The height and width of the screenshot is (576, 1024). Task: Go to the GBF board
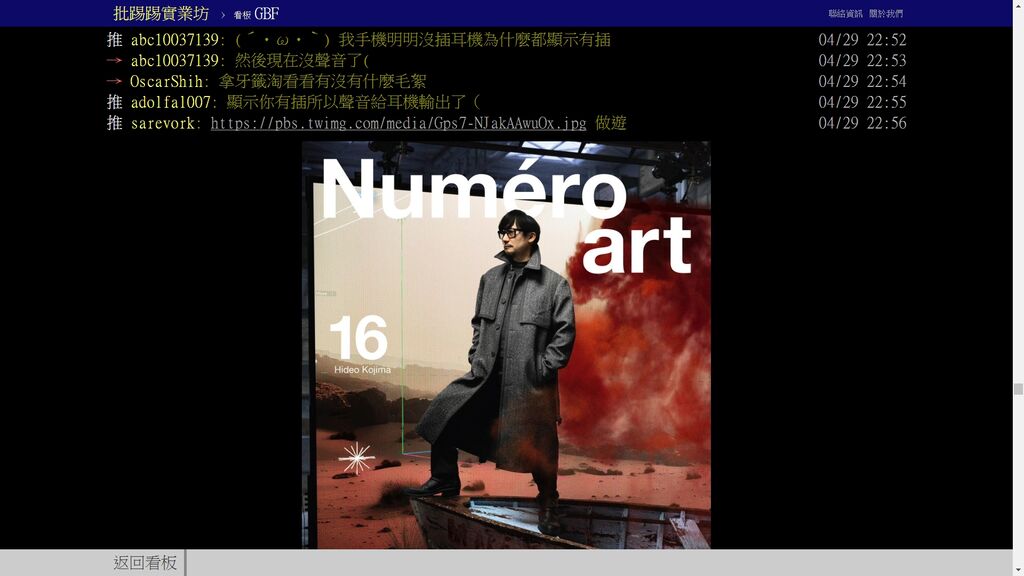tap(256, 14)
